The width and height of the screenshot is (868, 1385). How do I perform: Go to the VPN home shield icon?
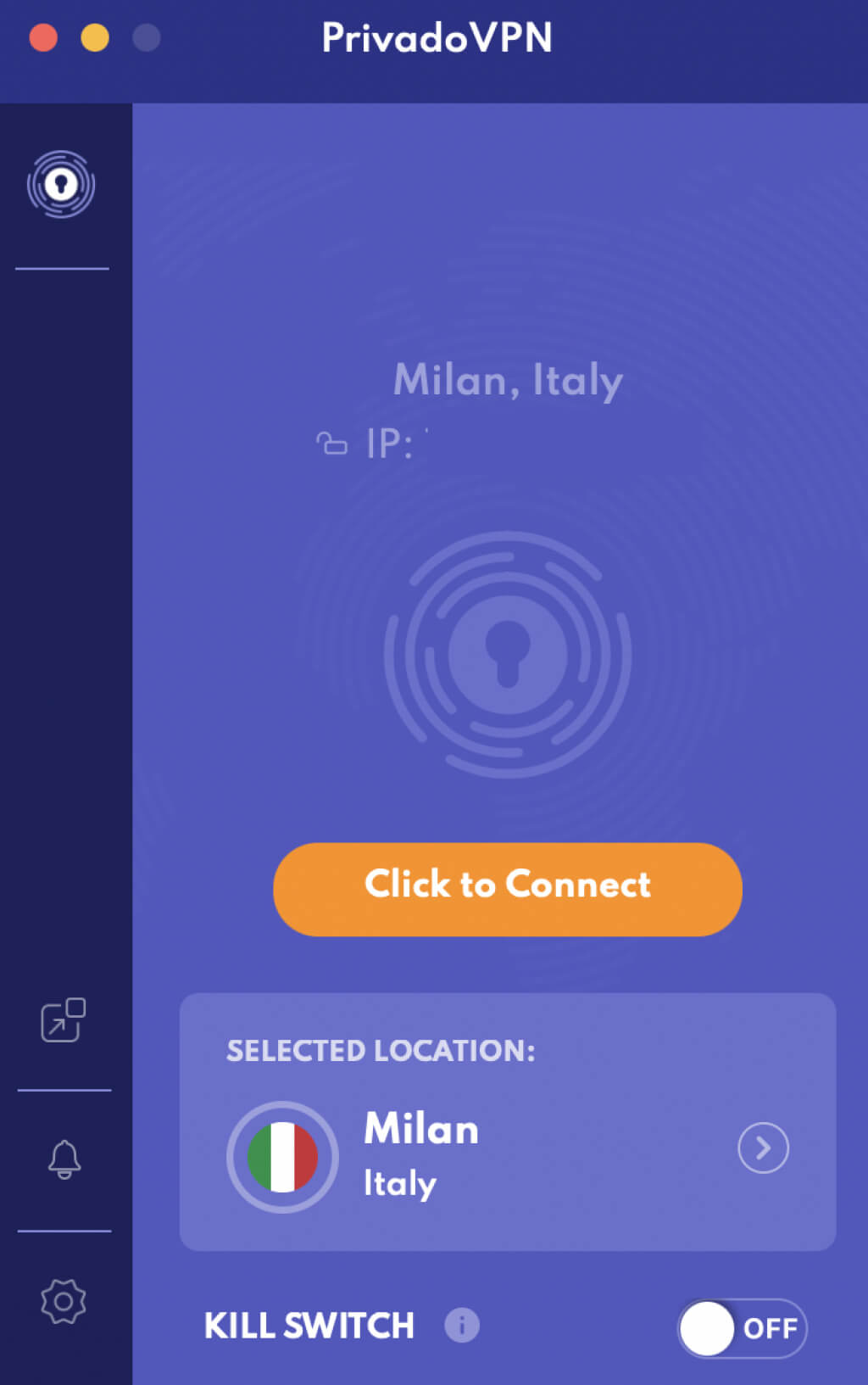tap(61, 184)
